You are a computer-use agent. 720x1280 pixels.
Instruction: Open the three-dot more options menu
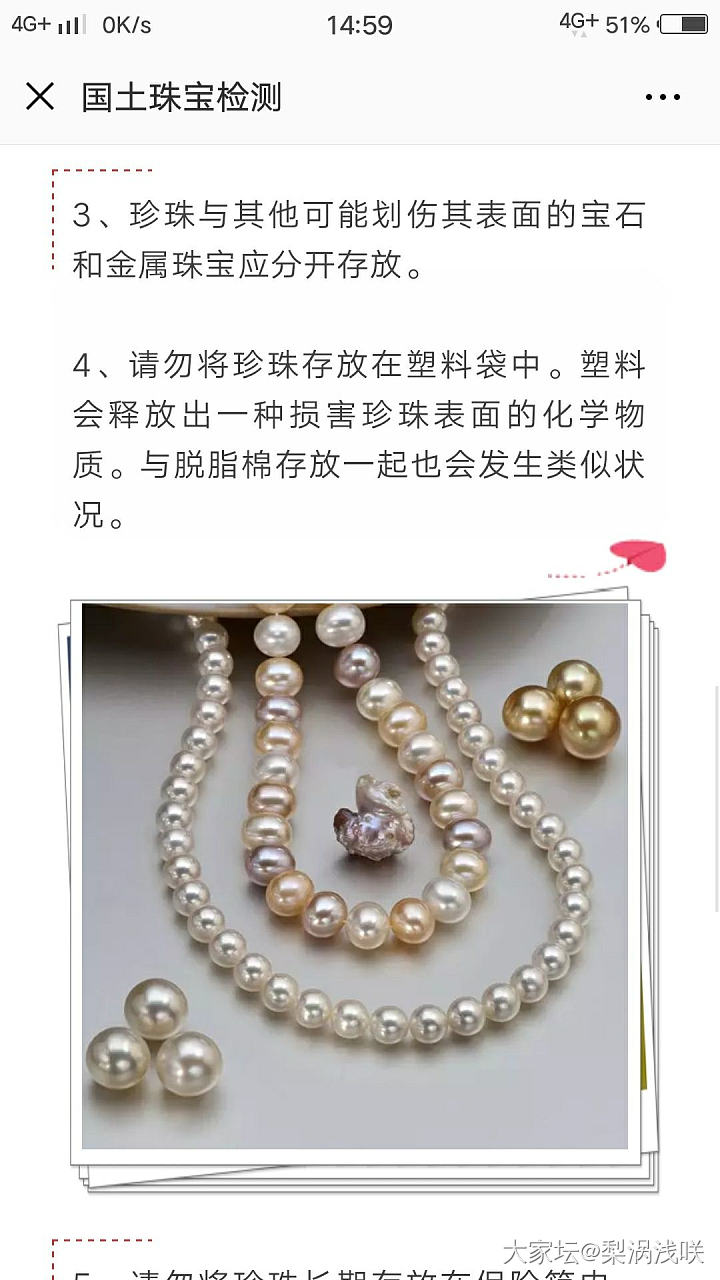click(x=662, y=97)
